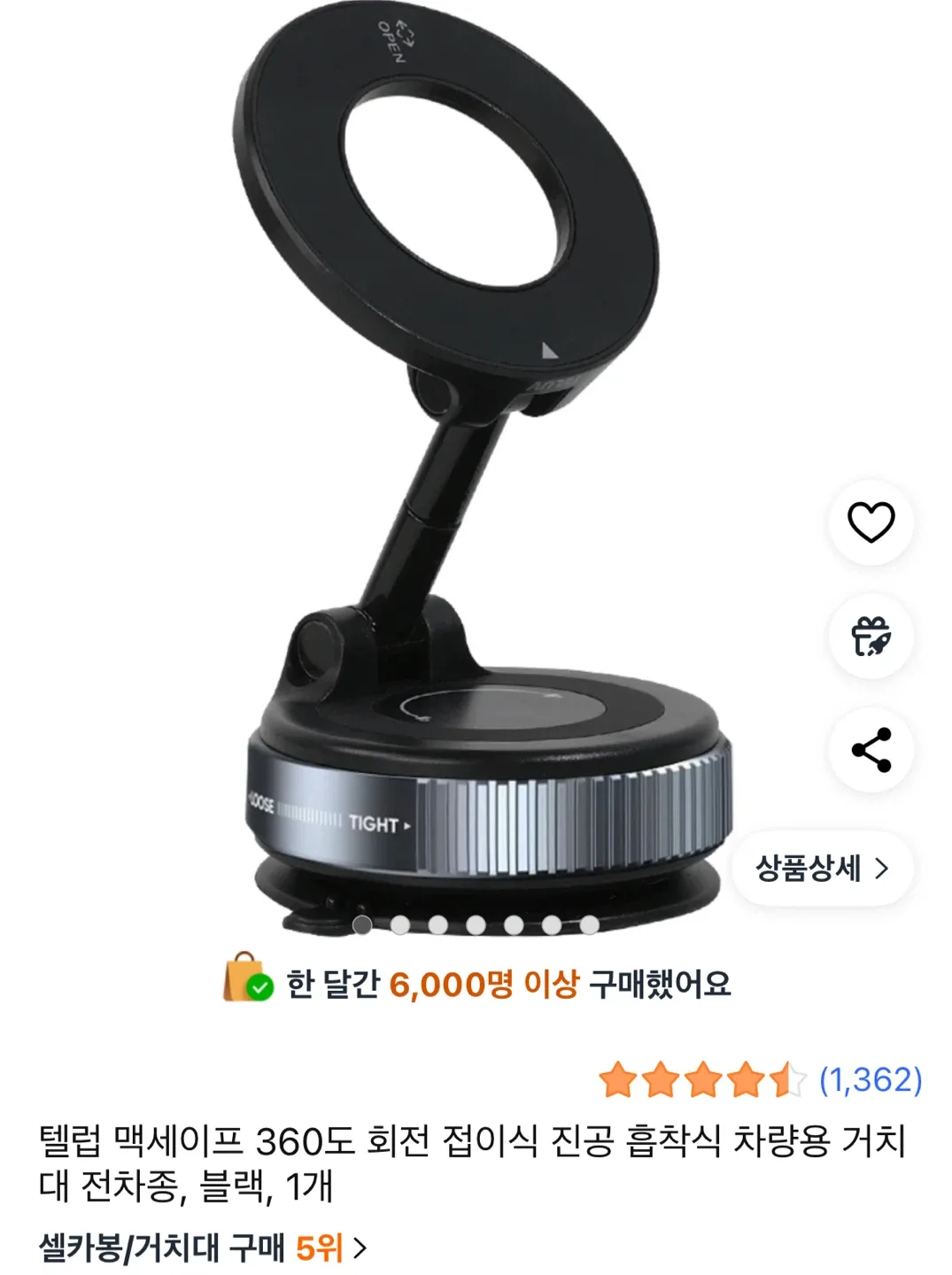Tap the rocket gift icon
This screenshot has height=1275, width=952.
coord(871,637)
